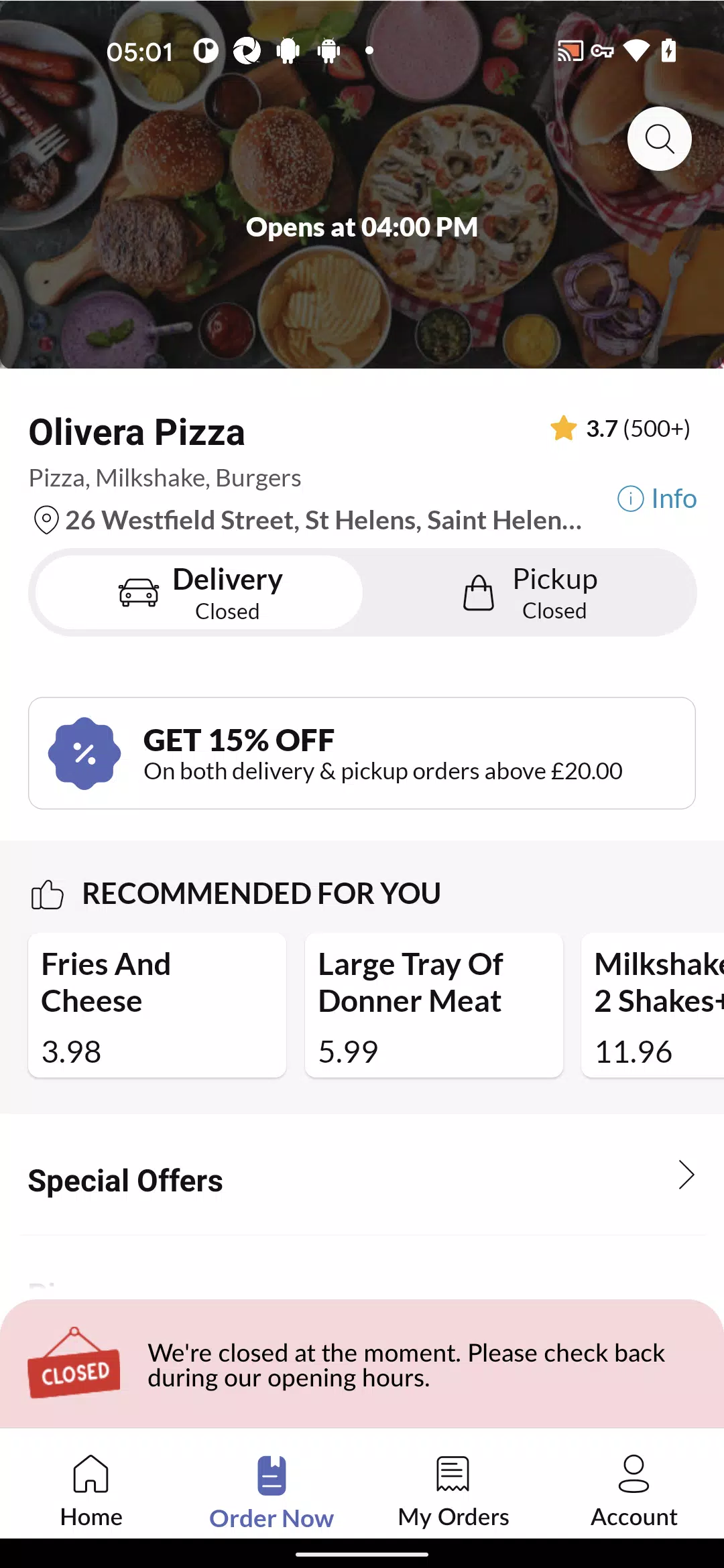Open the Milkshake 2 Shakes item
Screen dimensions: 724x1568
(653, 1005)
